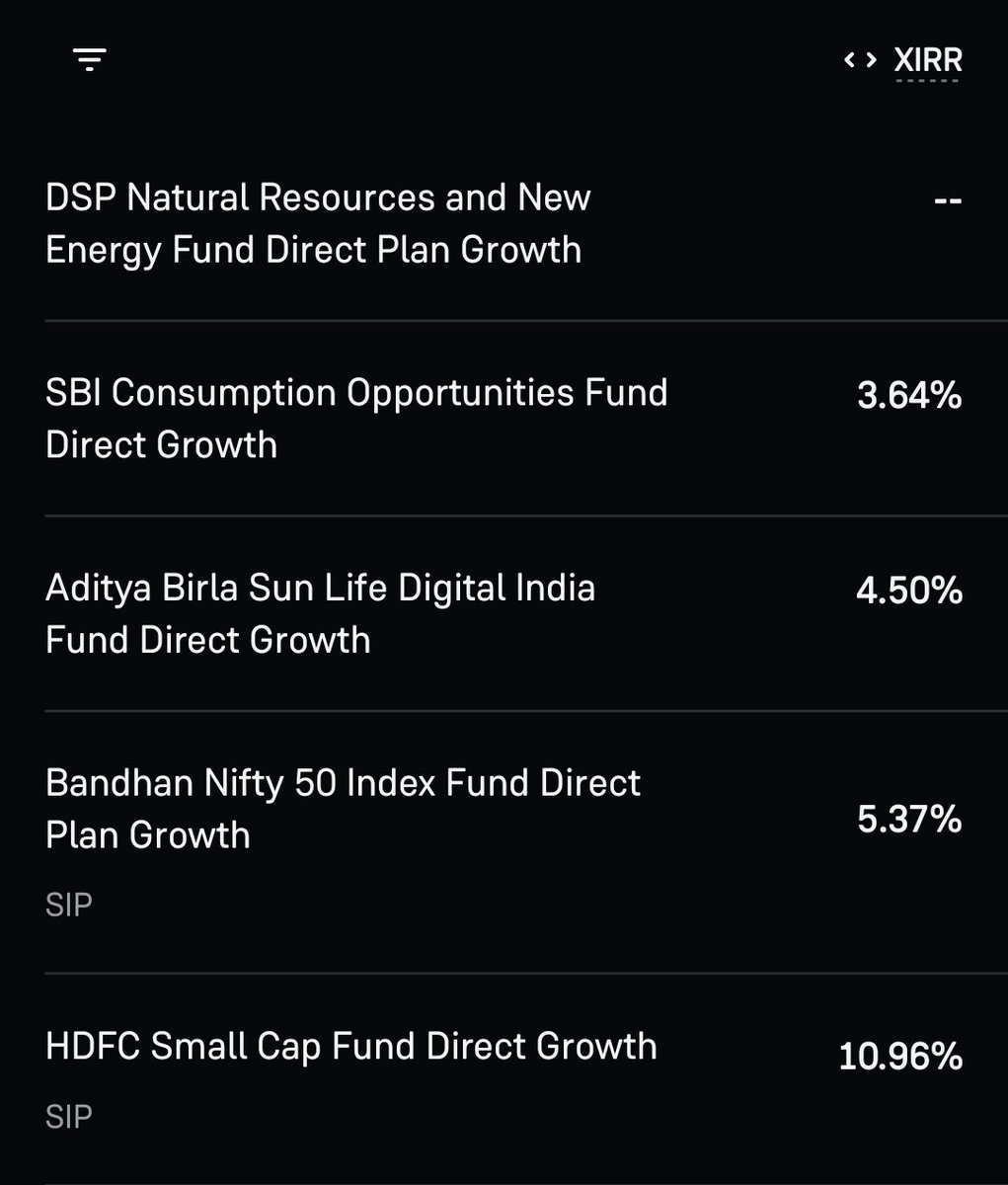The width and height of the screenshot is (1008, 1185).
Task: Toggle the XIRR column view
Action: pyautogui.click(x=902, y=61)
